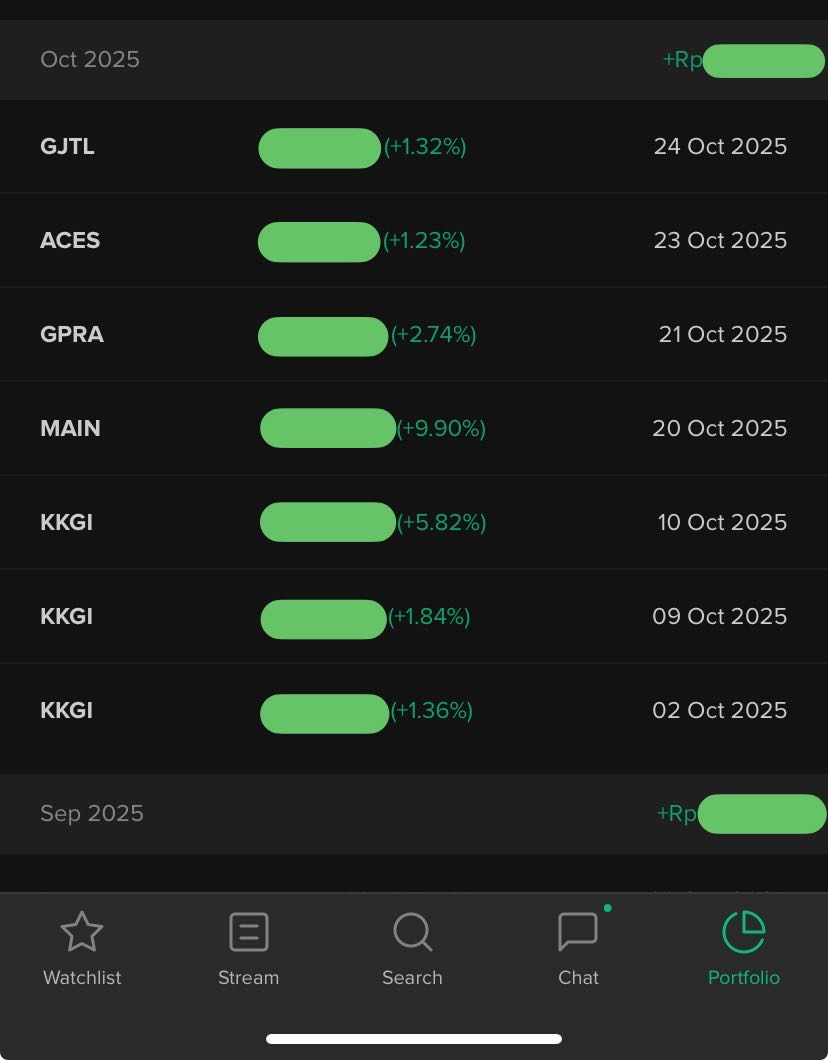828x1060 pixels.
Task: Go to the Search tab
Action: [412, 949]
